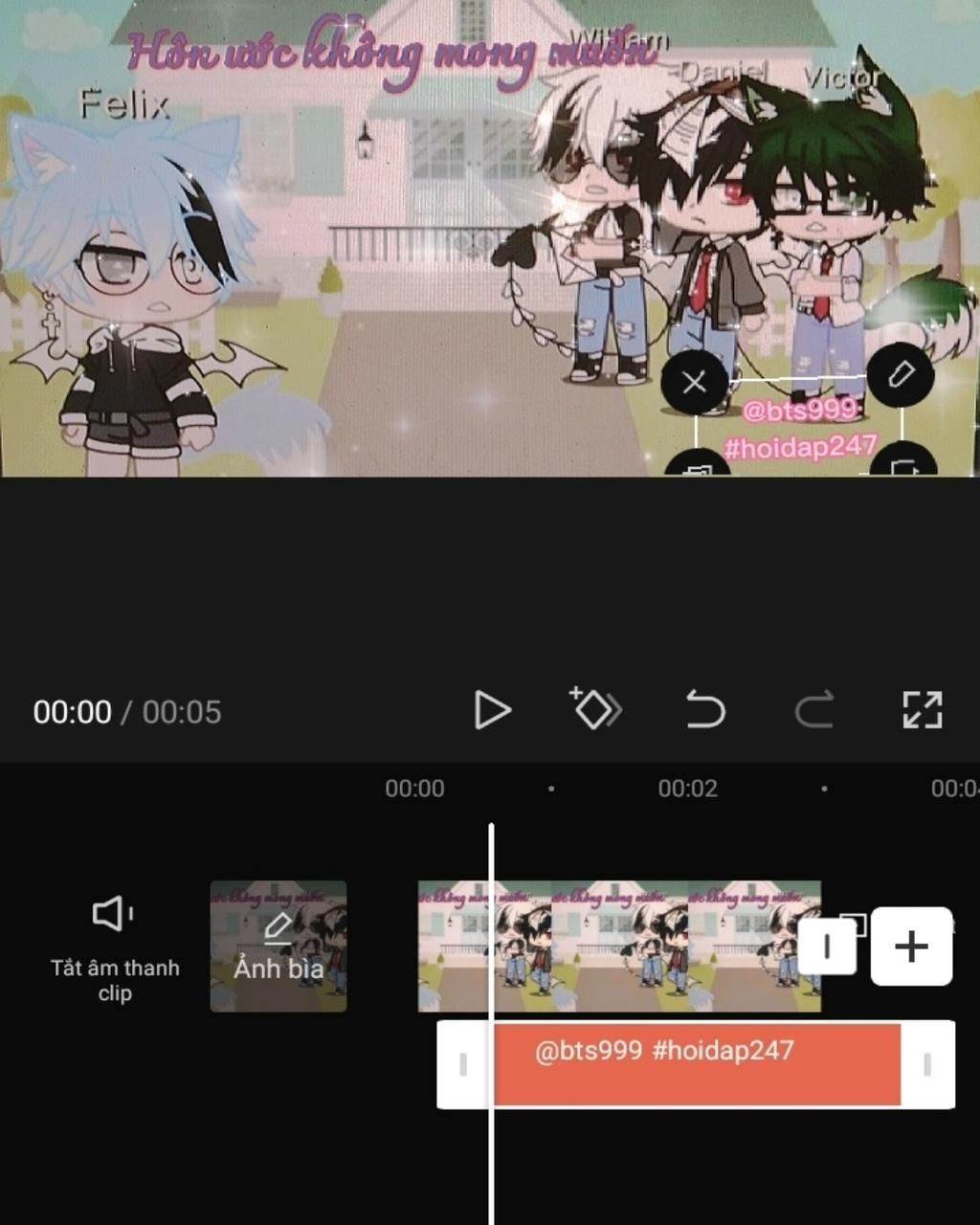980x1225 pixels.
Task: Undo the last edit
Action: click(x=705, y=710)
